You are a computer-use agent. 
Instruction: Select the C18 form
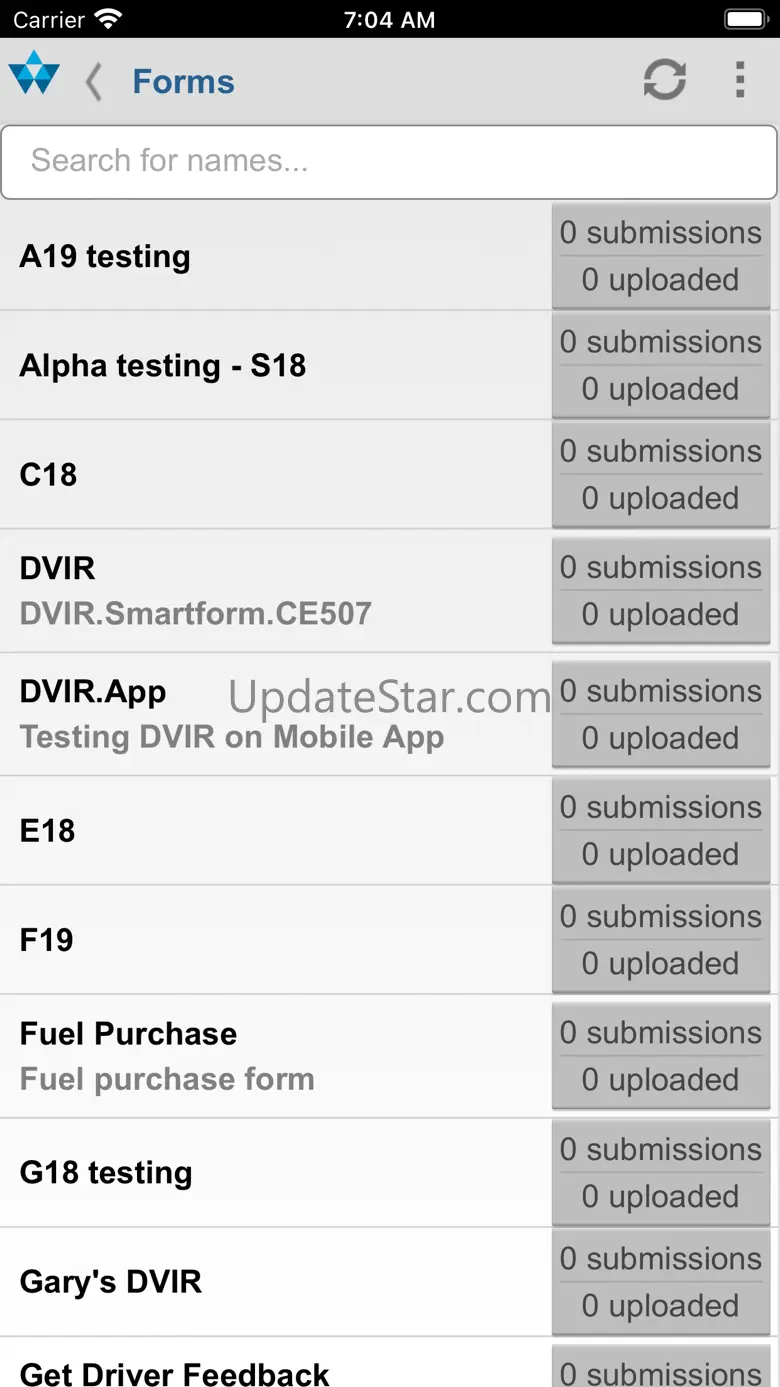(275, 474)
